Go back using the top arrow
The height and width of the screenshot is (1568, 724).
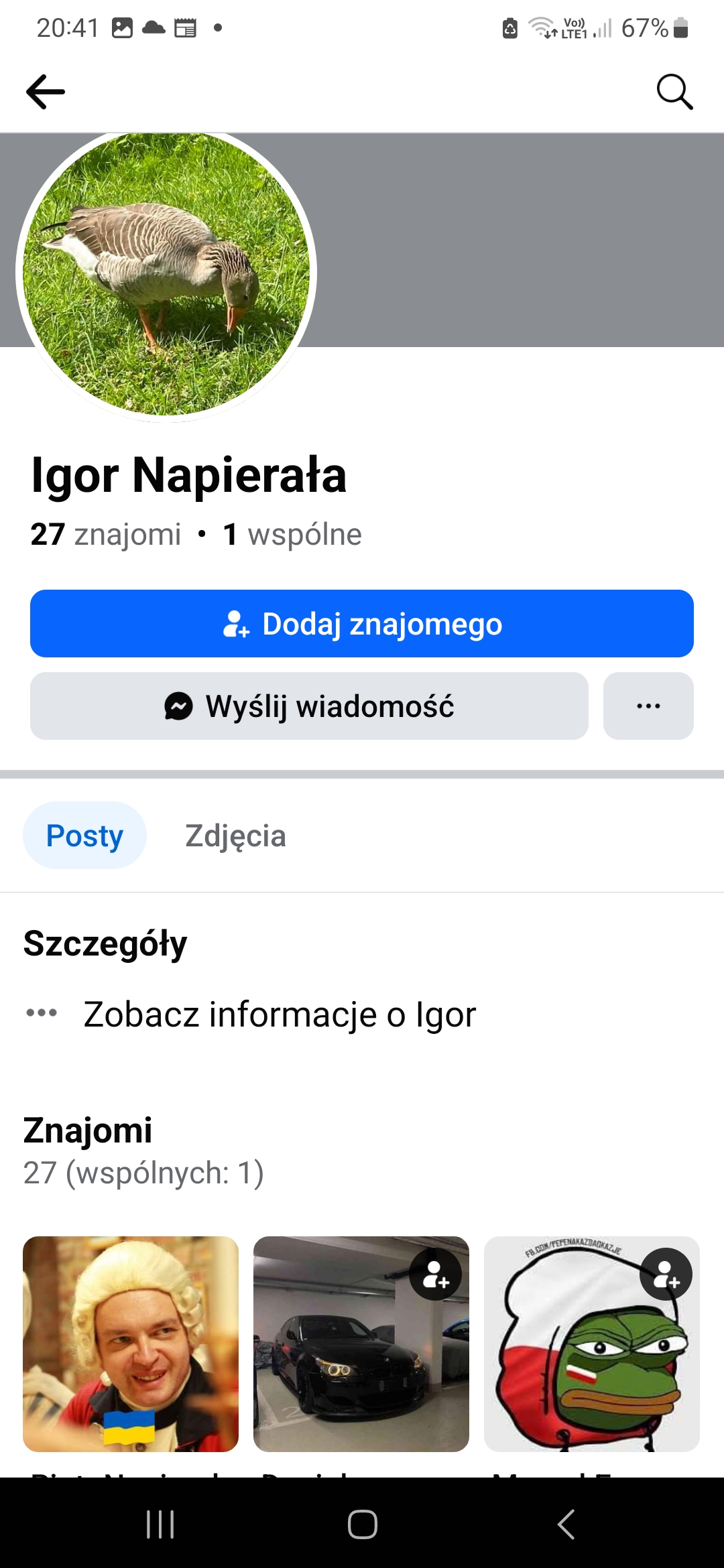click(46, 91)
